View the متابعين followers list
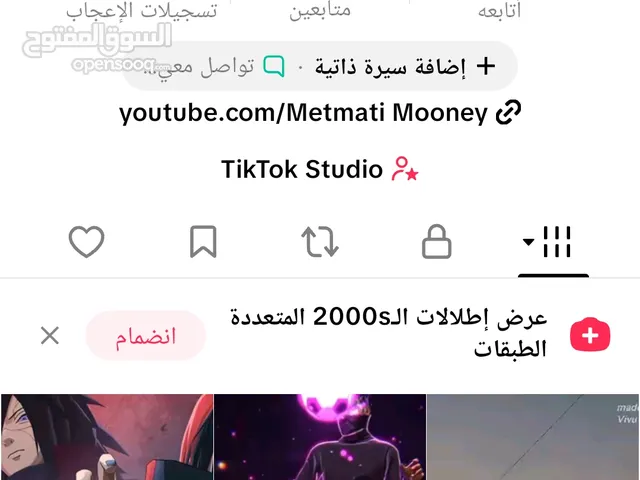The image size is (640, 480). click(320, 12)
